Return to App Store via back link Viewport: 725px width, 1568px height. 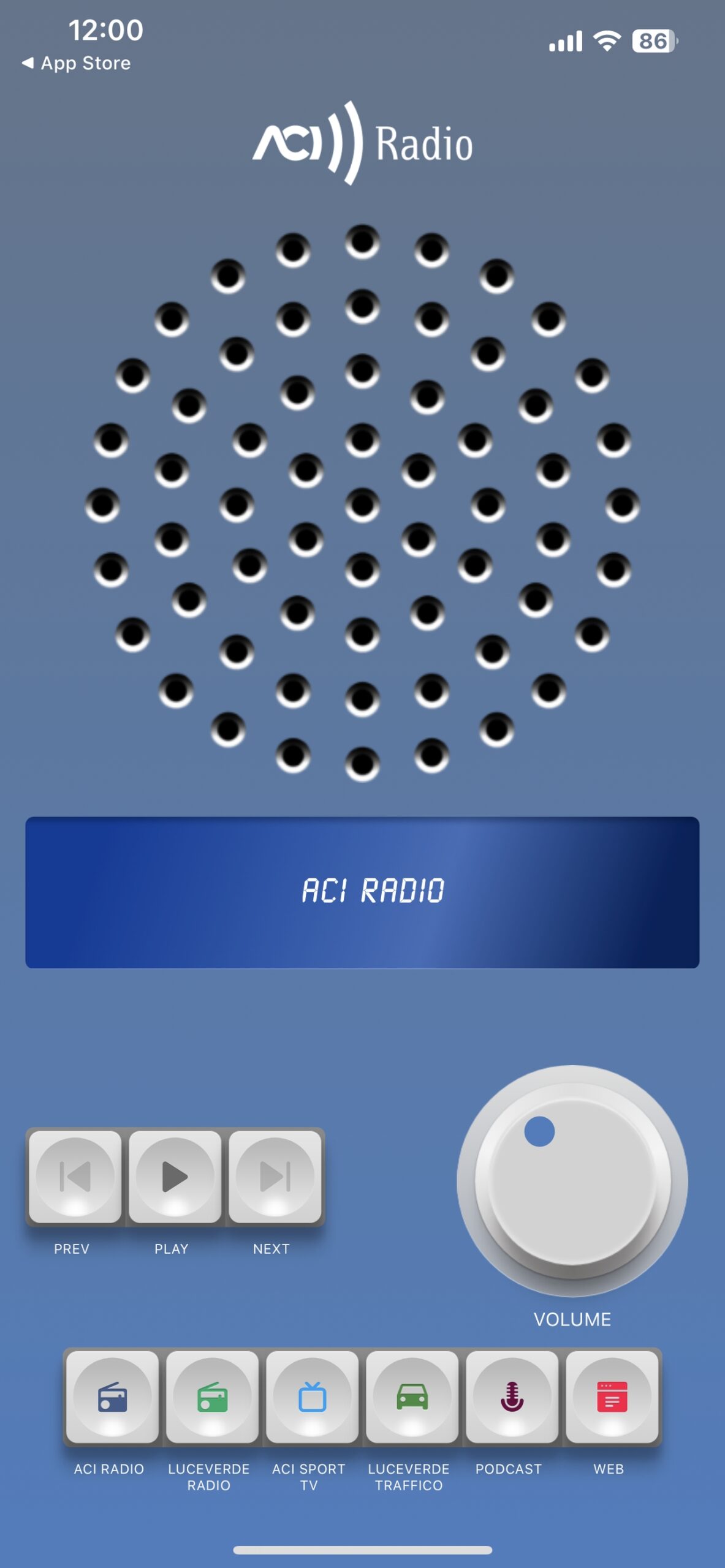click(x=77, y=63)
